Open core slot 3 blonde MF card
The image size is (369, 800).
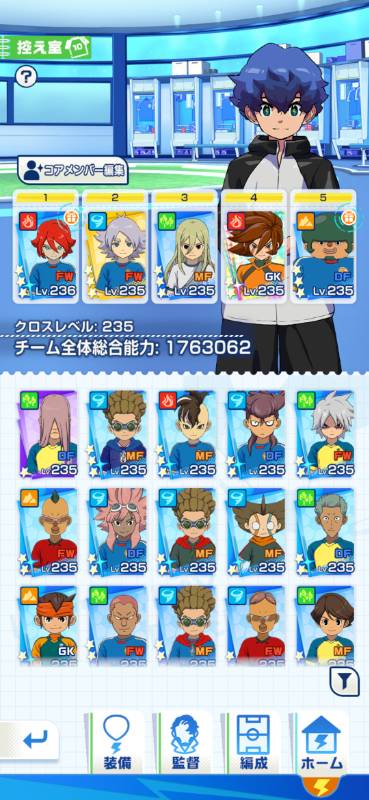pos(185,247)
